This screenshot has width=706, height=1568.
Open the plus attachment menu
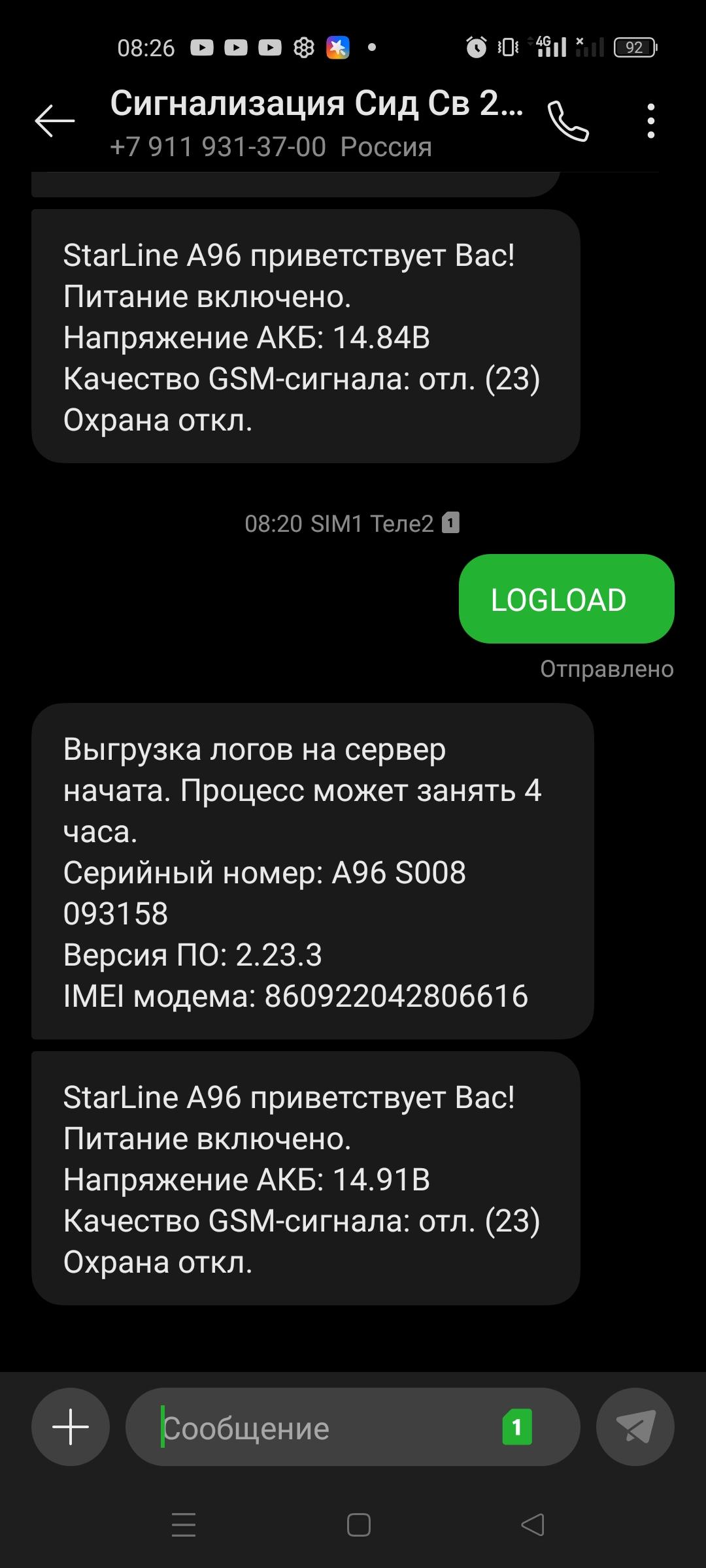(71, 1426)
